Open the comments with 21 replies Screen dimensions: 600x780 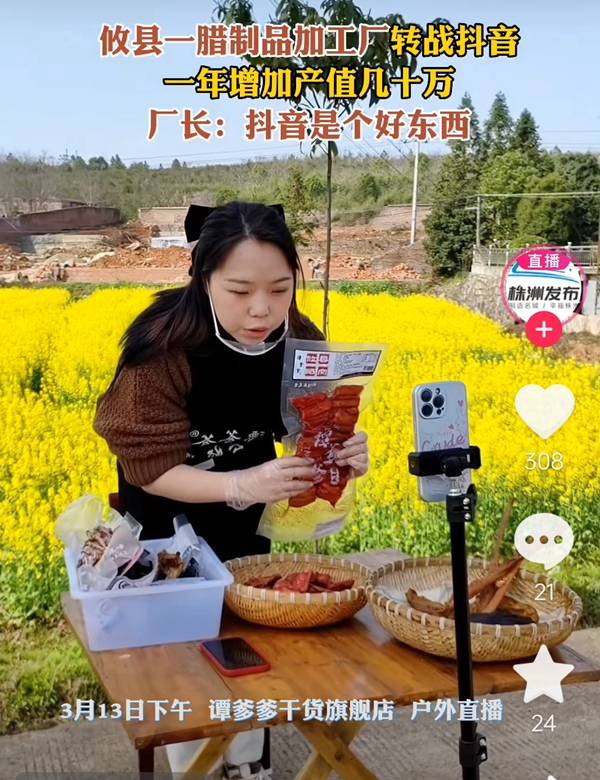point(544,541)
